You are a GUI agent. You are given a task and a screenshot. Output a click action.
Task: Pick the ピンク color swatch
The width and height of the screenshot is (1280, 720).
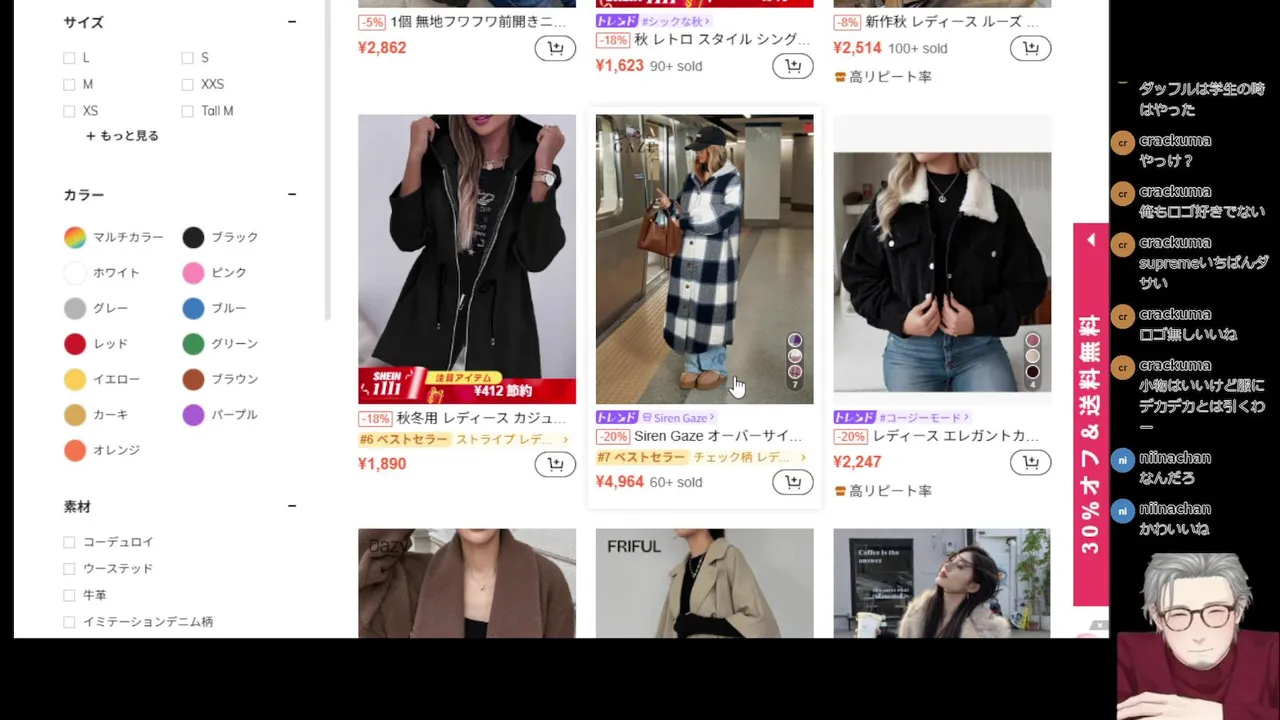tap(193, 273)
